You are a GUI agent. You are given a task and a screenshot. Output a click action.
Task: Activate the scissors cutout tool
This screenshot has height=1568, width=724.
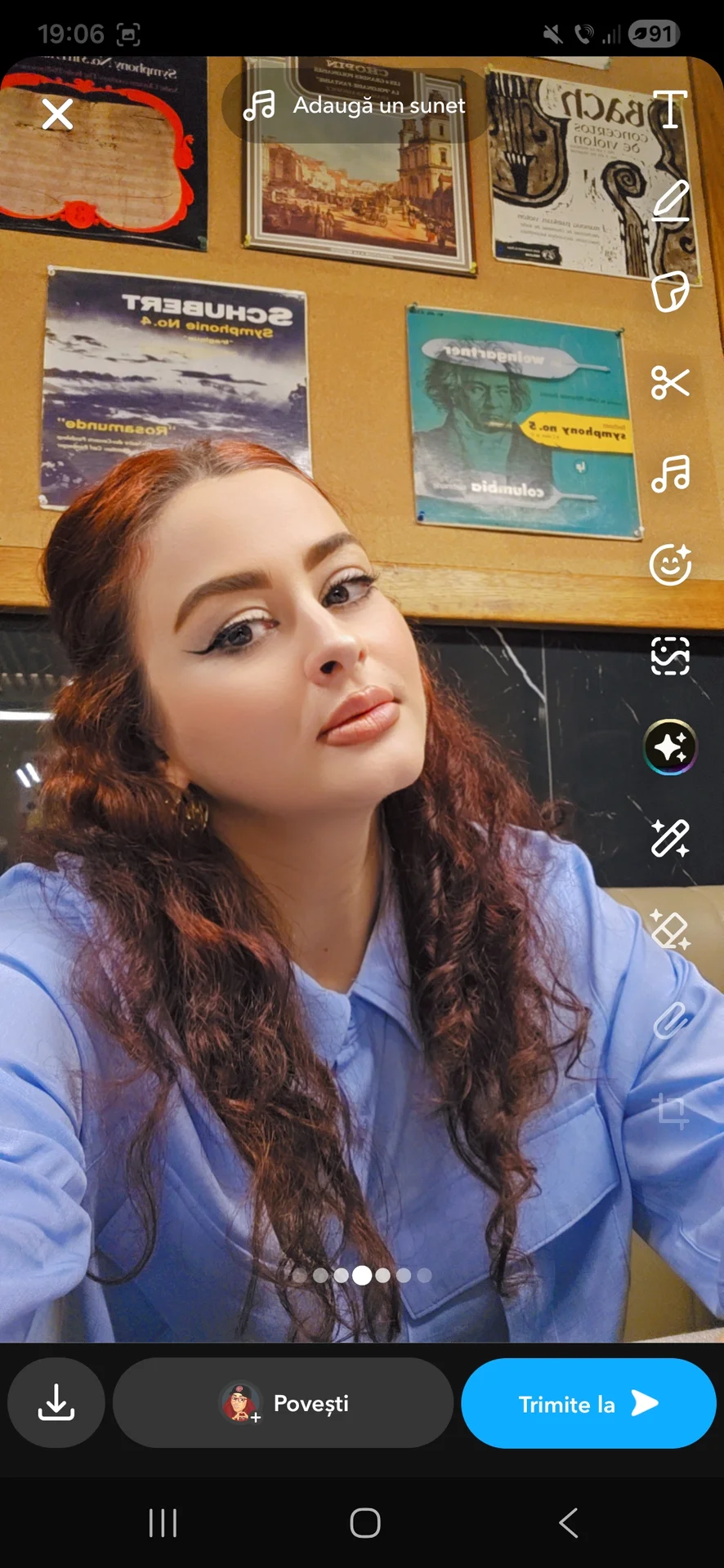click(x=670, y=382)
